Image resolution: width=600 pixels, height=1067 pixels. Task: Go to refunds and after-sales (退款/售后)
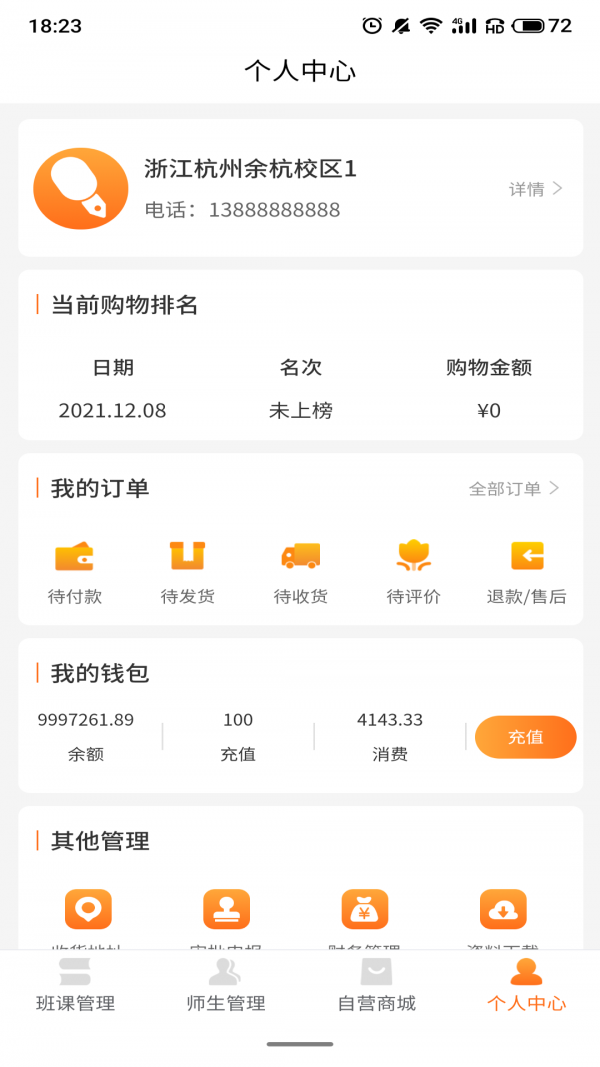[526, 572]
